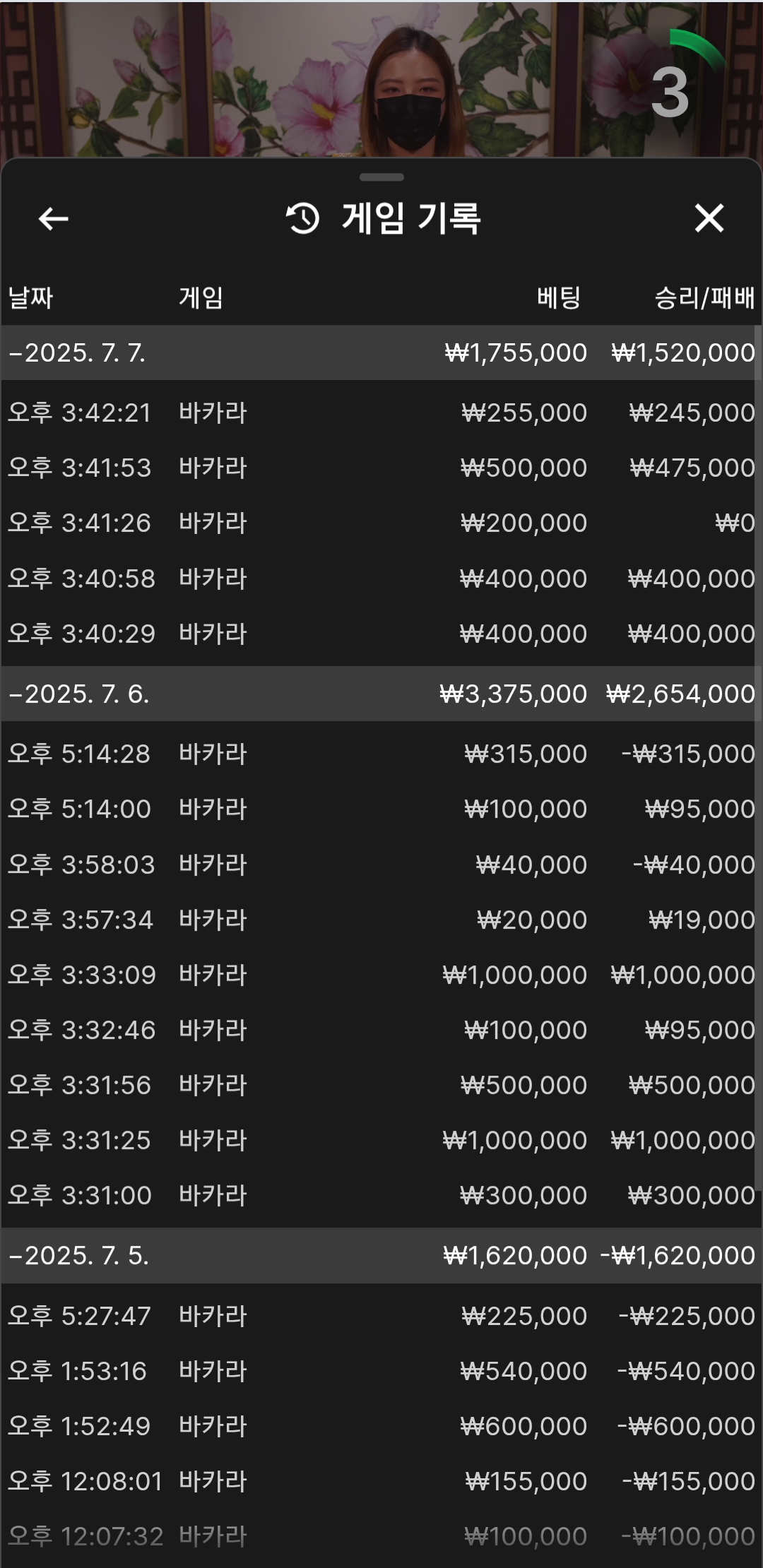The image size is (763, 1568).
Task: Open the 오후 5:14:00 바카라 record
Action: (x=381, y=809)
